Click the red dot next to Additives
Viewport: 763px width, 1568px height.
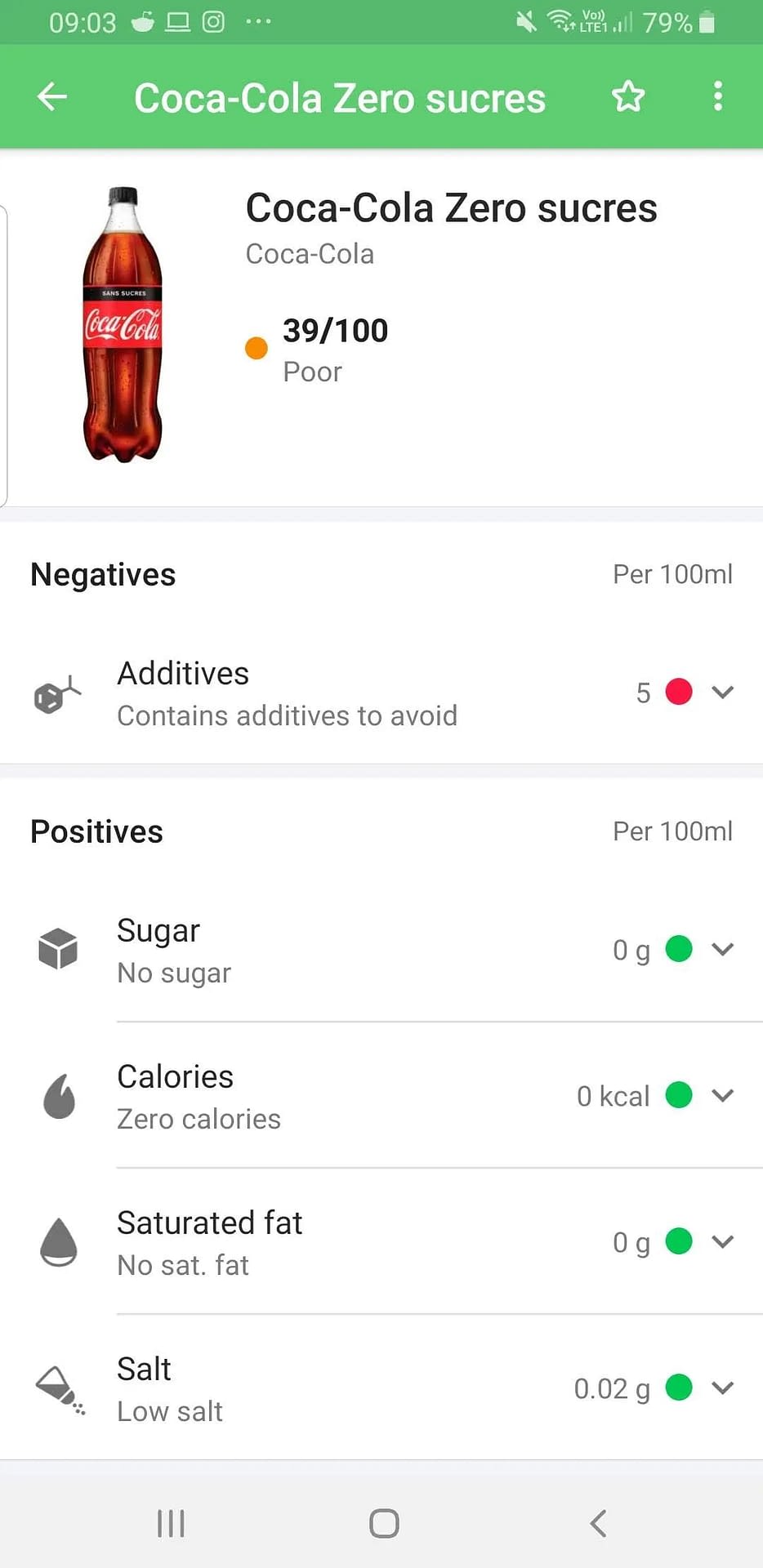click(677, 692)
